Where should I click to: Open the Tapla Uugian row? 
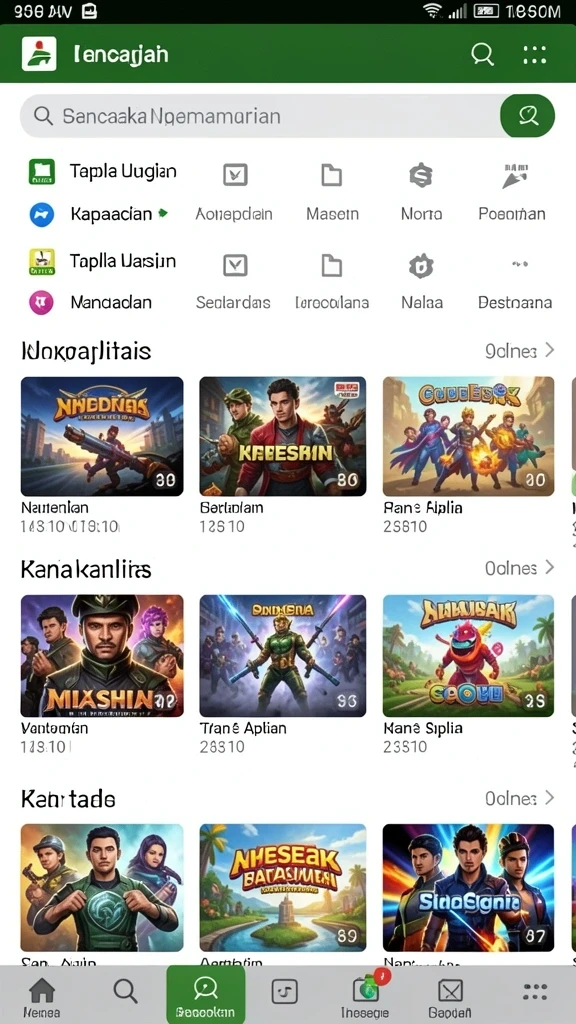103,172
